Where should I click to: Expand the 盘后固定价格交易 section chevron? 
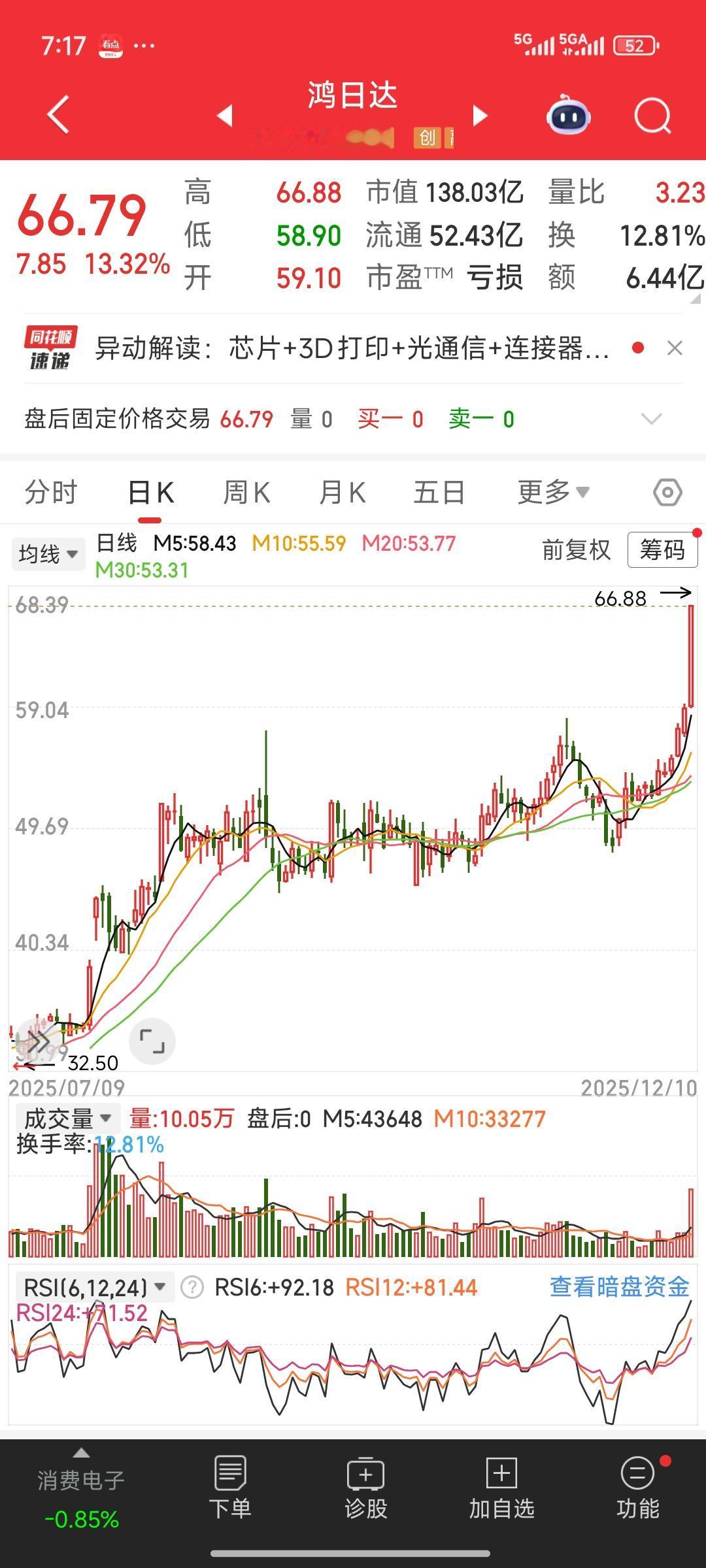[x=651, y=419]
